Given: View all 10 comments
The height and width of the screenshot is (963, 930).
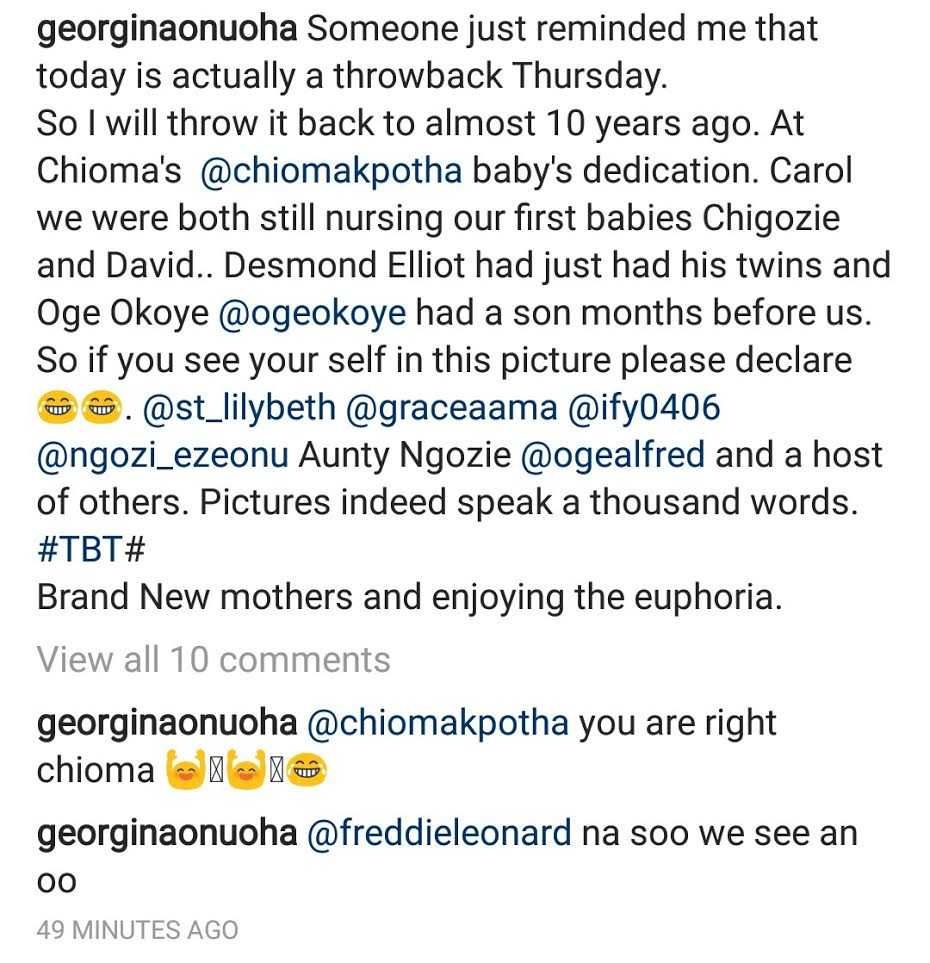Looking at the screenshot, I should (x=213, y=660).
